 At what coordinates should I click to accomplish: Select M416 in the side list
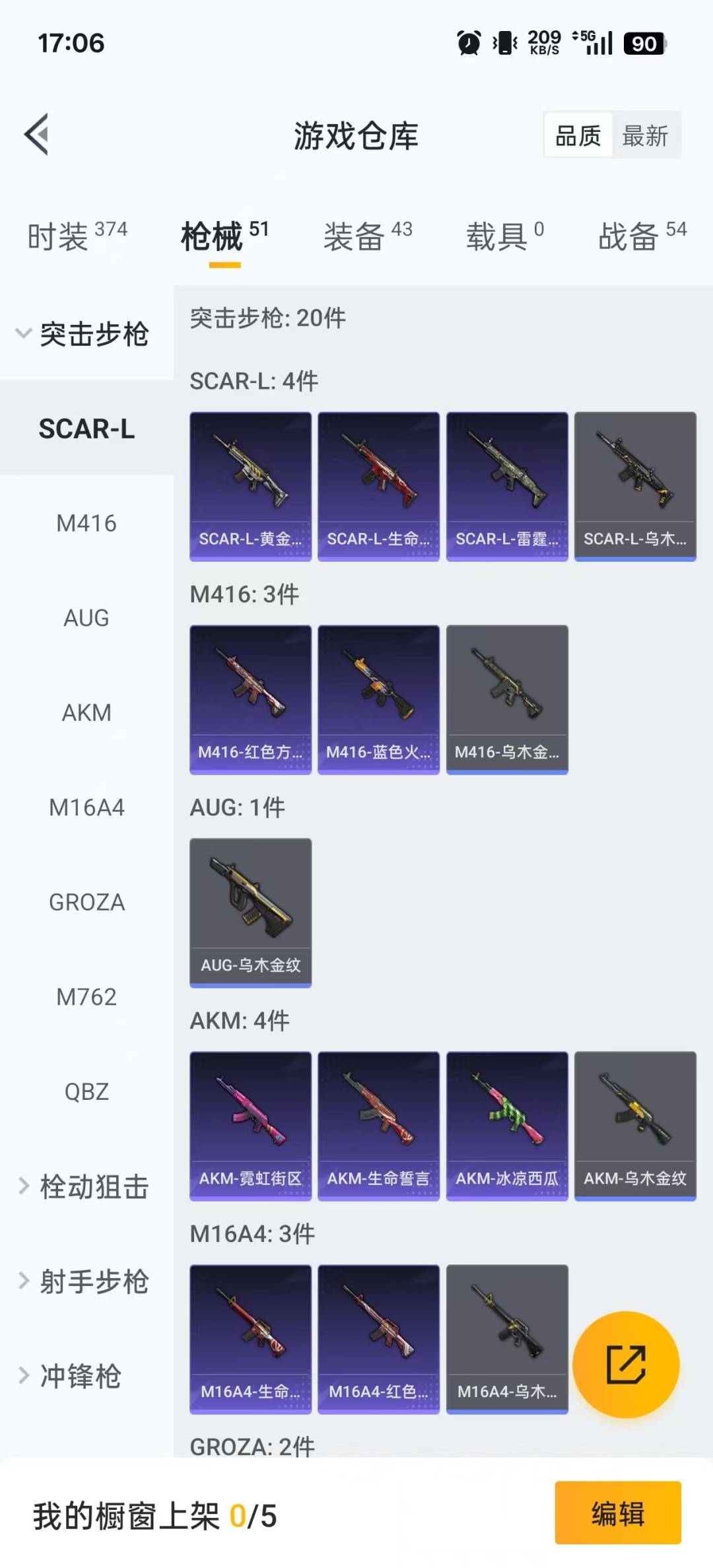coord(86,524)
